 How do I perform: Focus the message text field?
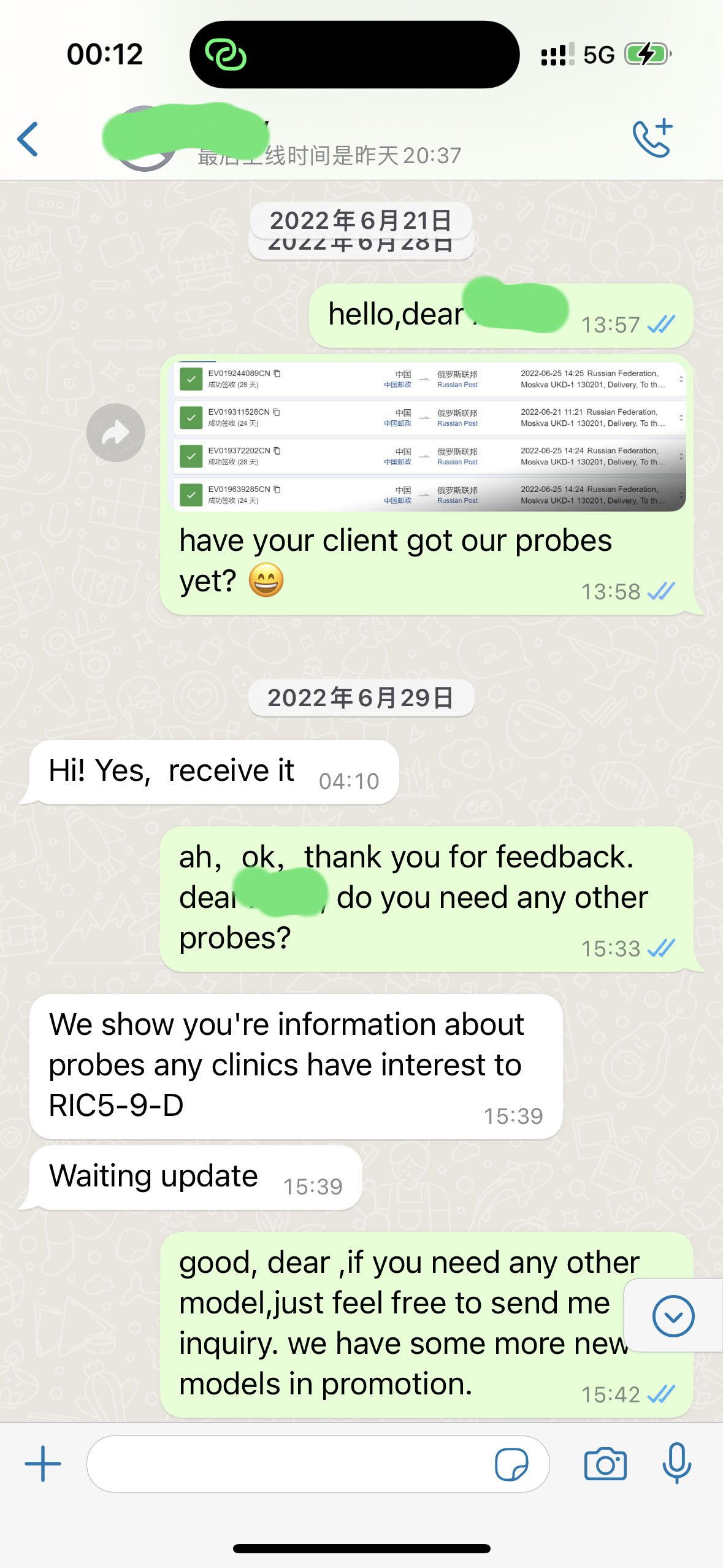pos(288,1464)
